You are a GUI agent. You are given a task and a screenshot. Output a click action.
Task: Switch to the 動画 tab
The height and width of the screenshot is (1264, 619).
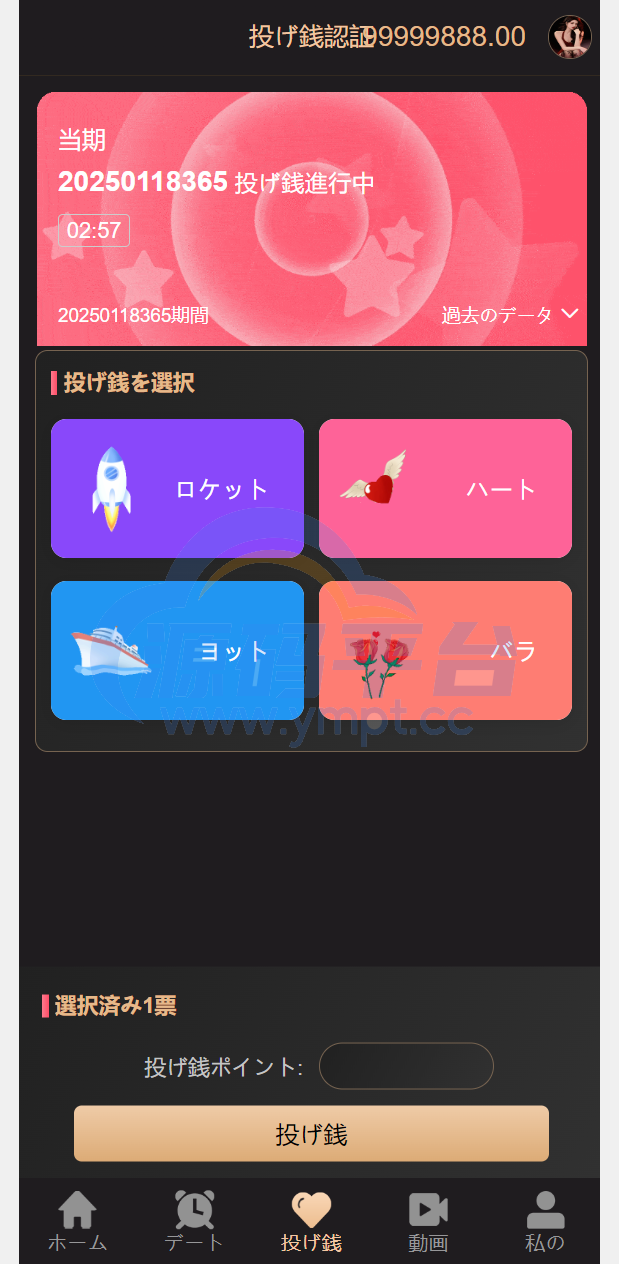[x=428, y=1222]
